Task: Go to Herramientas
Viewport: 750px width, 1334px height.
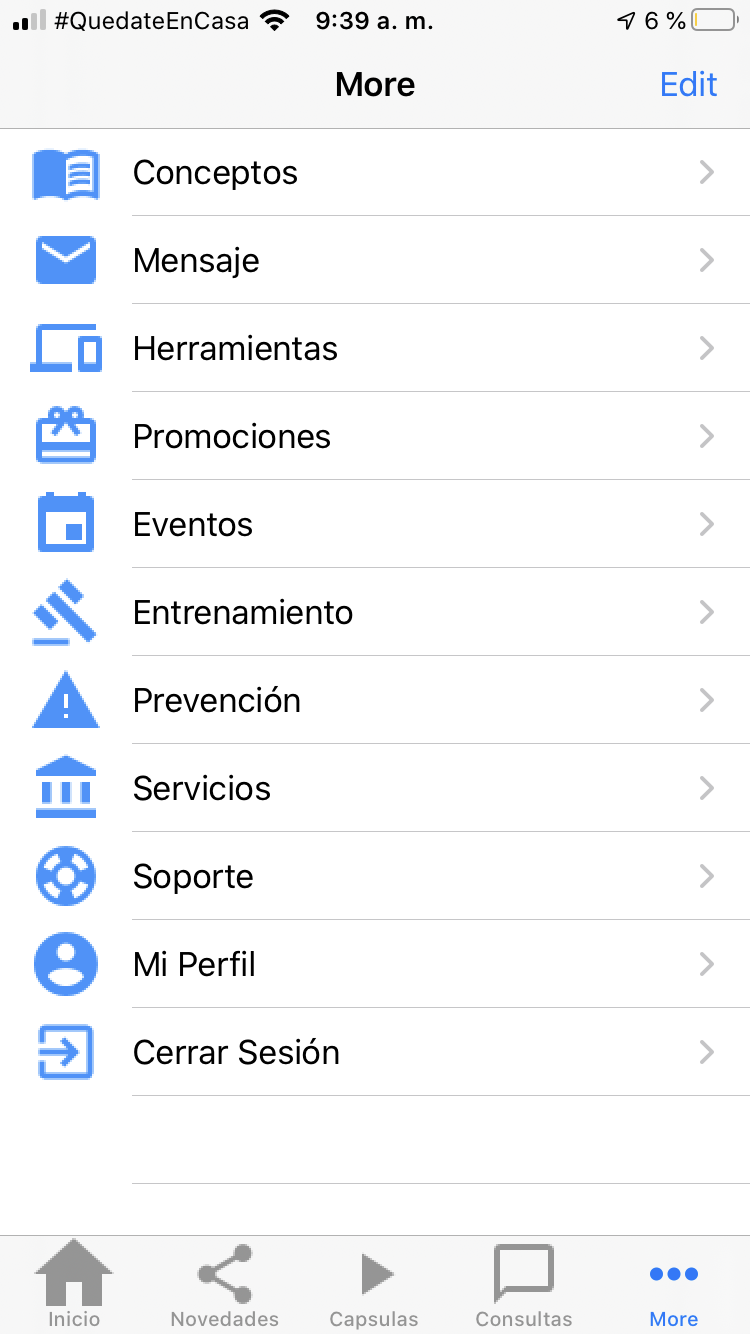Action: pyautogui.click(x=375, y=349)
